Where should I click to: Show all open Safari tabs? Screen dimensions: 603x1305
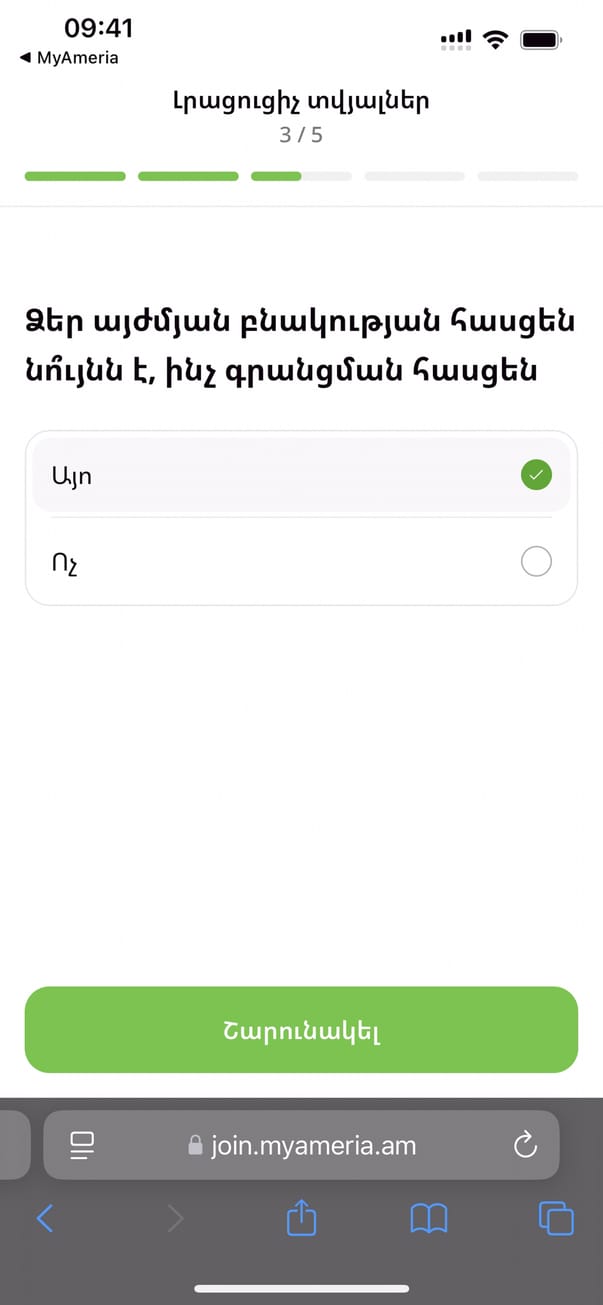tap(556, 1218)
